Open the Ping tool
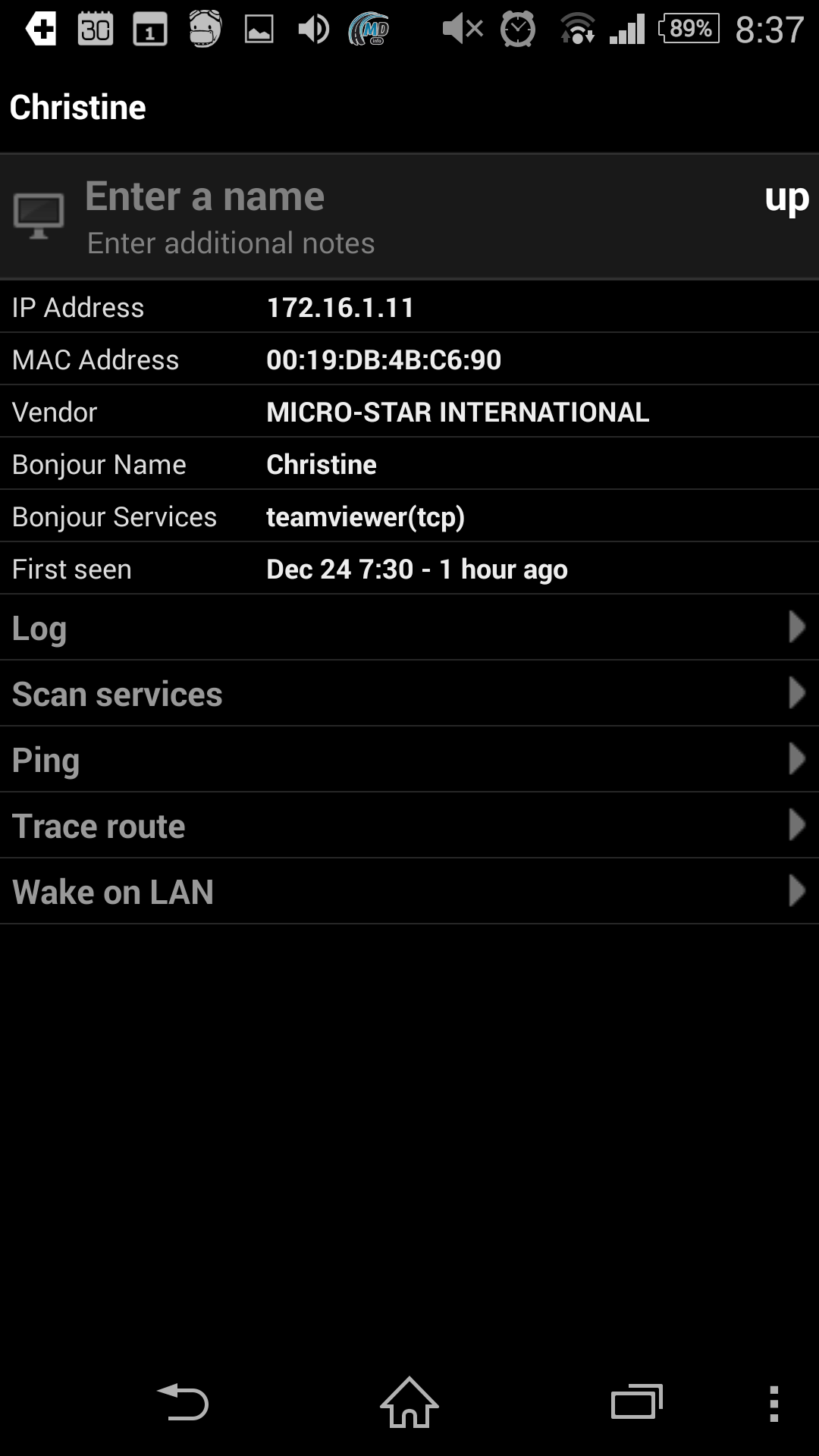Viewport: 819px width, 1456px height. click(x=409, y=759)
